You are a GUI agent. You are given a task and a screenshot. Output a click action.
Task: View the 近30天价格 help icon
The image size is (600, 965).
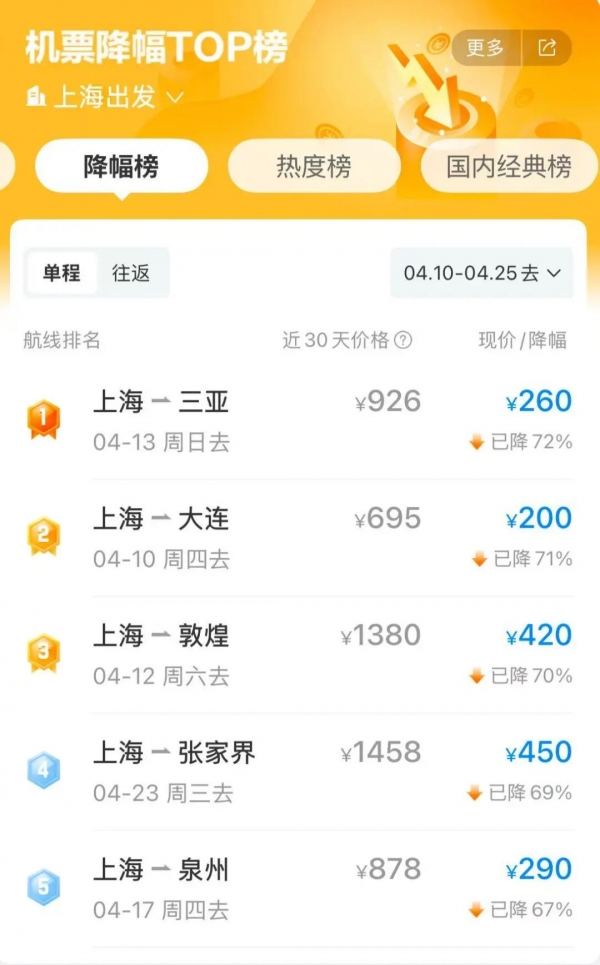(x=403, y=340)
